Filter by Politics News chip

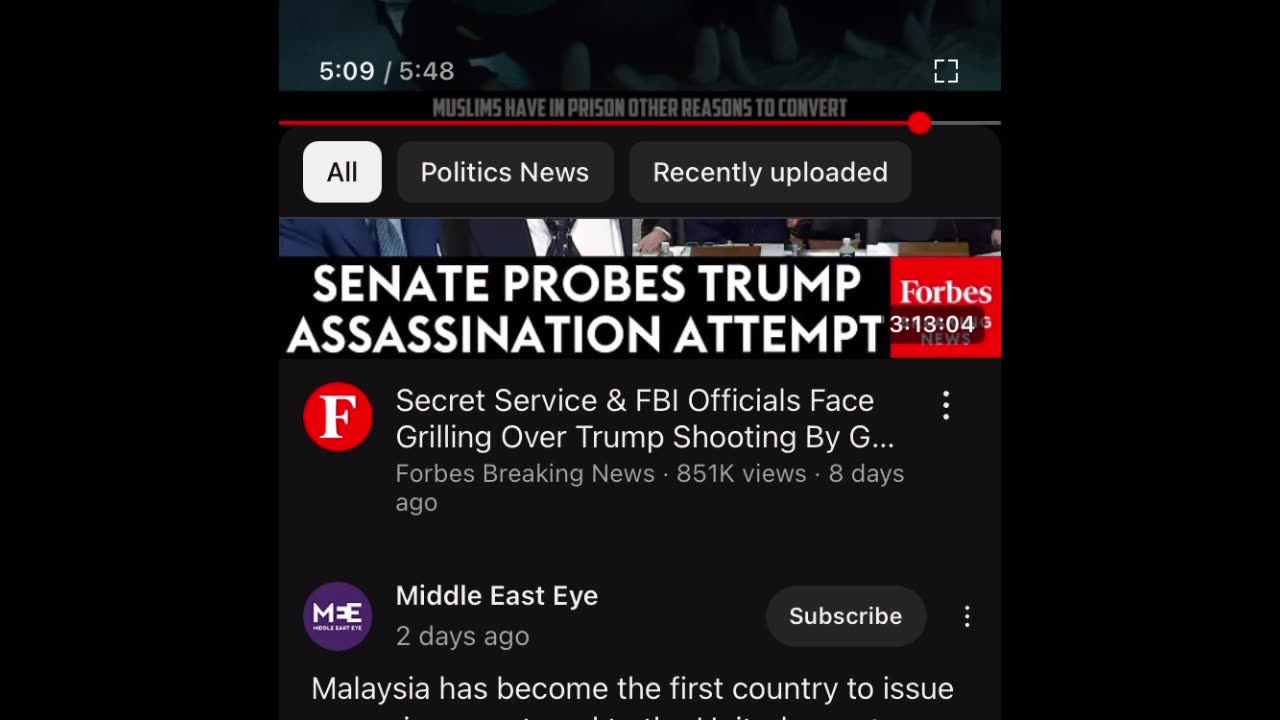tap(504, 172)
